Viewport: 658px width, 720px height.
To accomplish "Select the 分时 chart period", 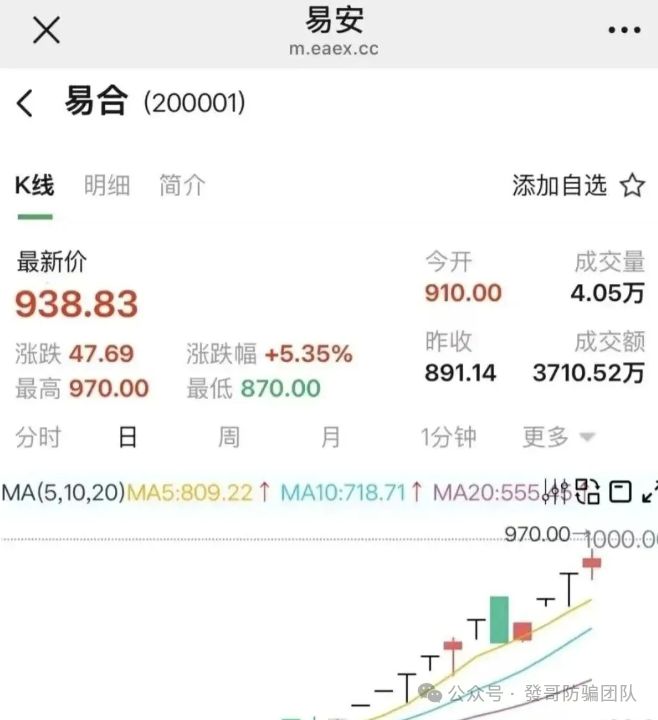I will pyautogui.click(x=38, y=437).
